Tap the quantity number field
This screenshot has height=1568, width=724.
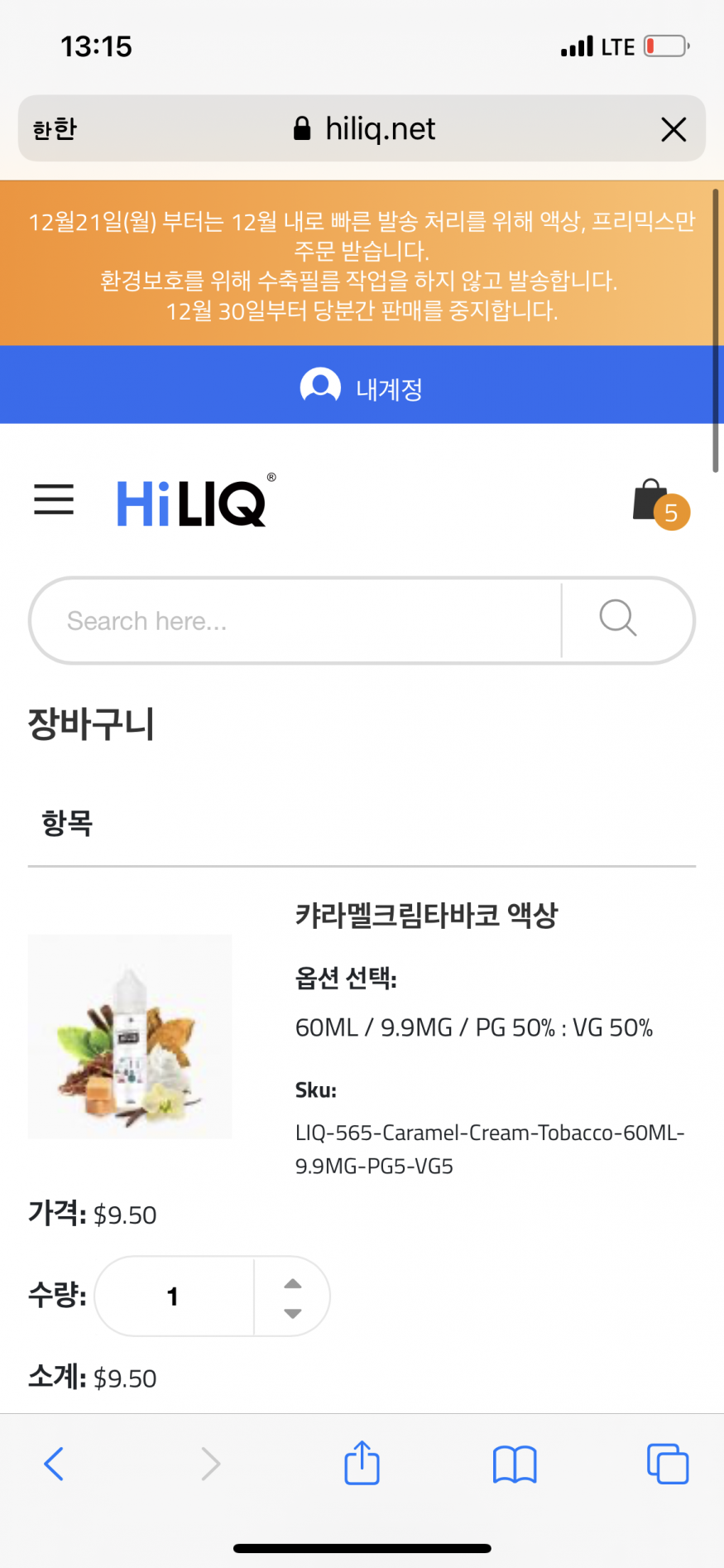[x=174, y=1296]
